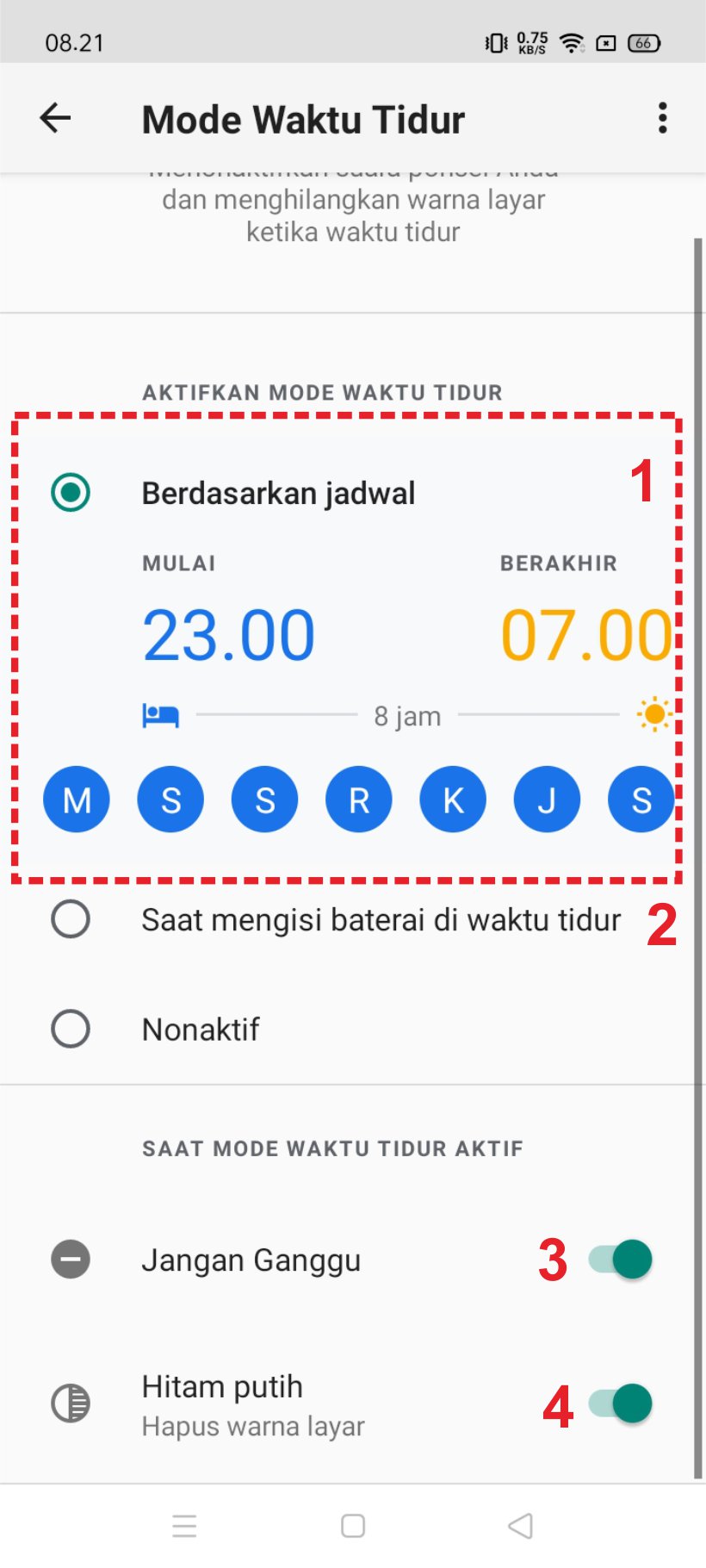Turn off the Jangan Ganggu switch
This screenshot has width=706, height=1568.
621,1260
